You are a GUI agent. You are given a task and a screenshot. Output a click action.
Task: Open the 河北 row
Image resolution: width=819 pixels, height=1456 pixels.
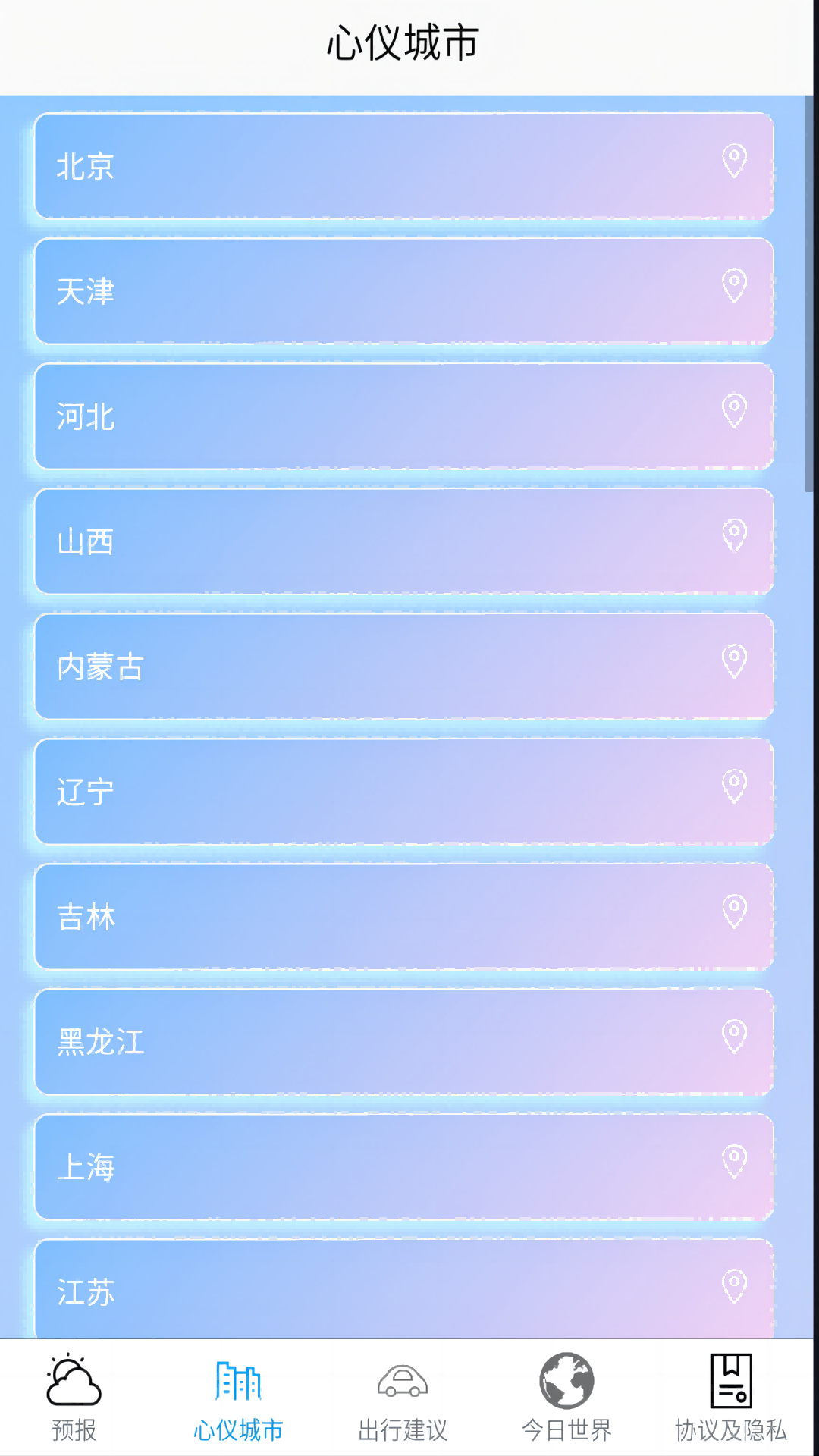[404, 416]
